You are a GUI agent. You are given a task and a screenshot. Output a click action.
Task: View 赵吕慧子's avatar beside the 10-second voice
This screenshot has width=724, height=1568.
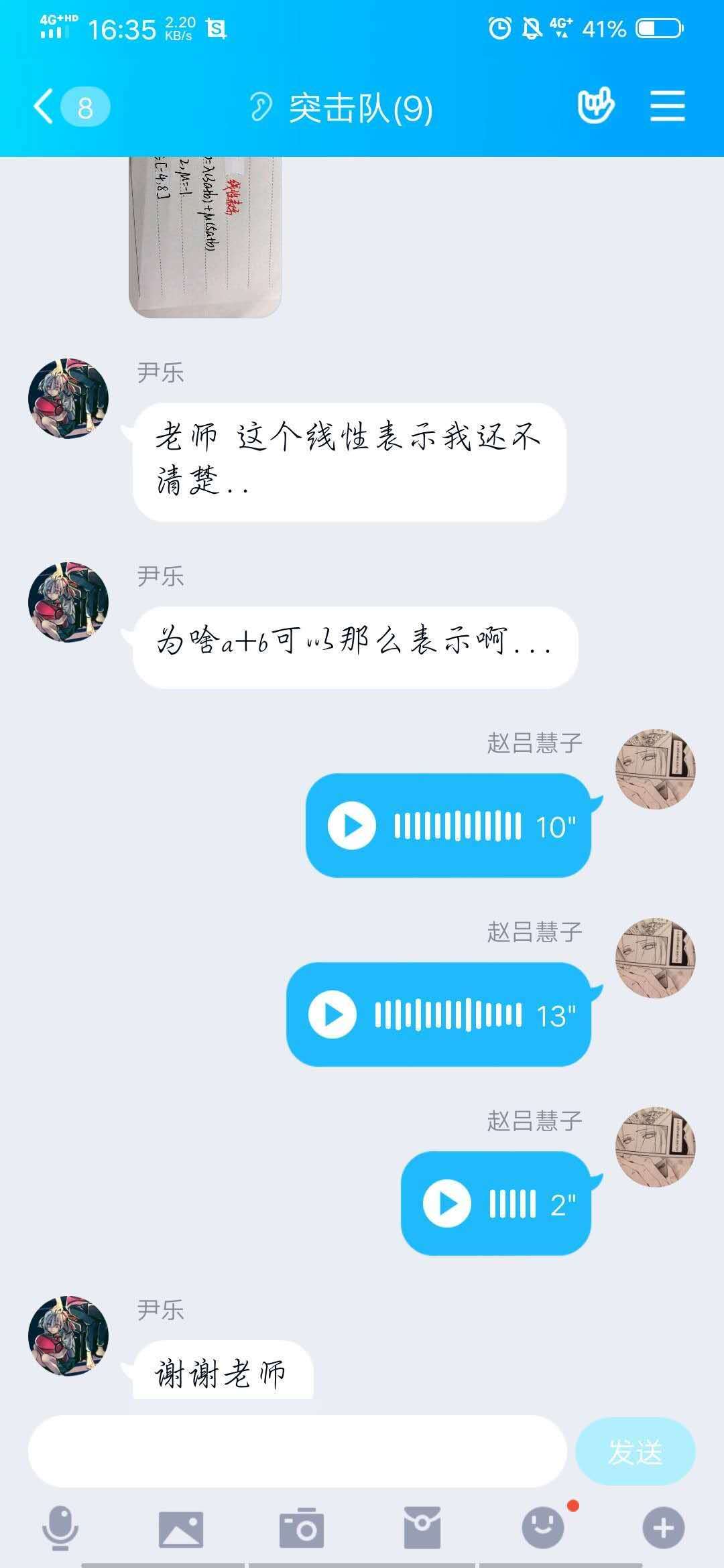[x=655, y=769]
